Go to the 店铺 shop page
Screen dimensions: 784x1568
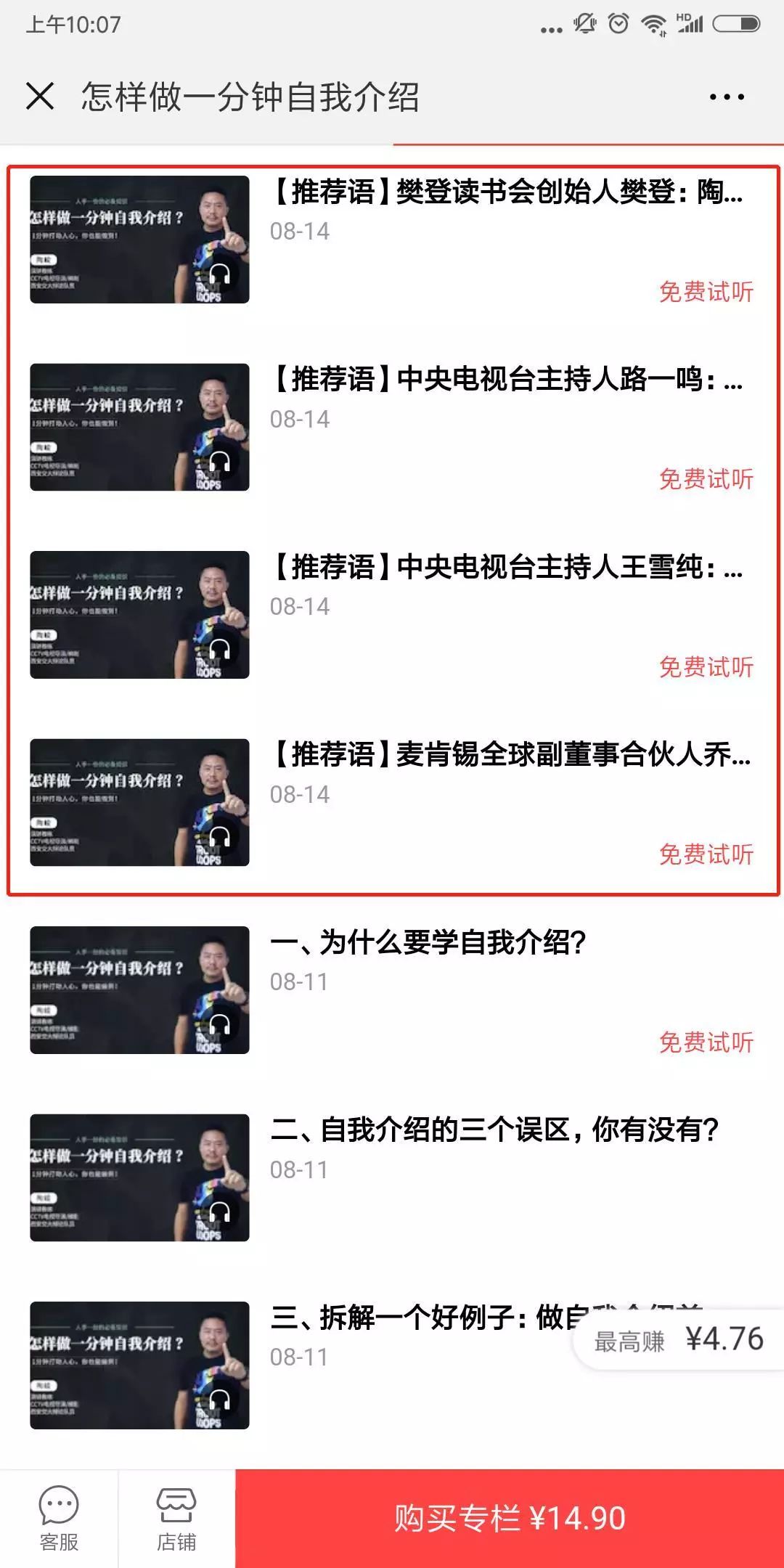point(176,1519)
